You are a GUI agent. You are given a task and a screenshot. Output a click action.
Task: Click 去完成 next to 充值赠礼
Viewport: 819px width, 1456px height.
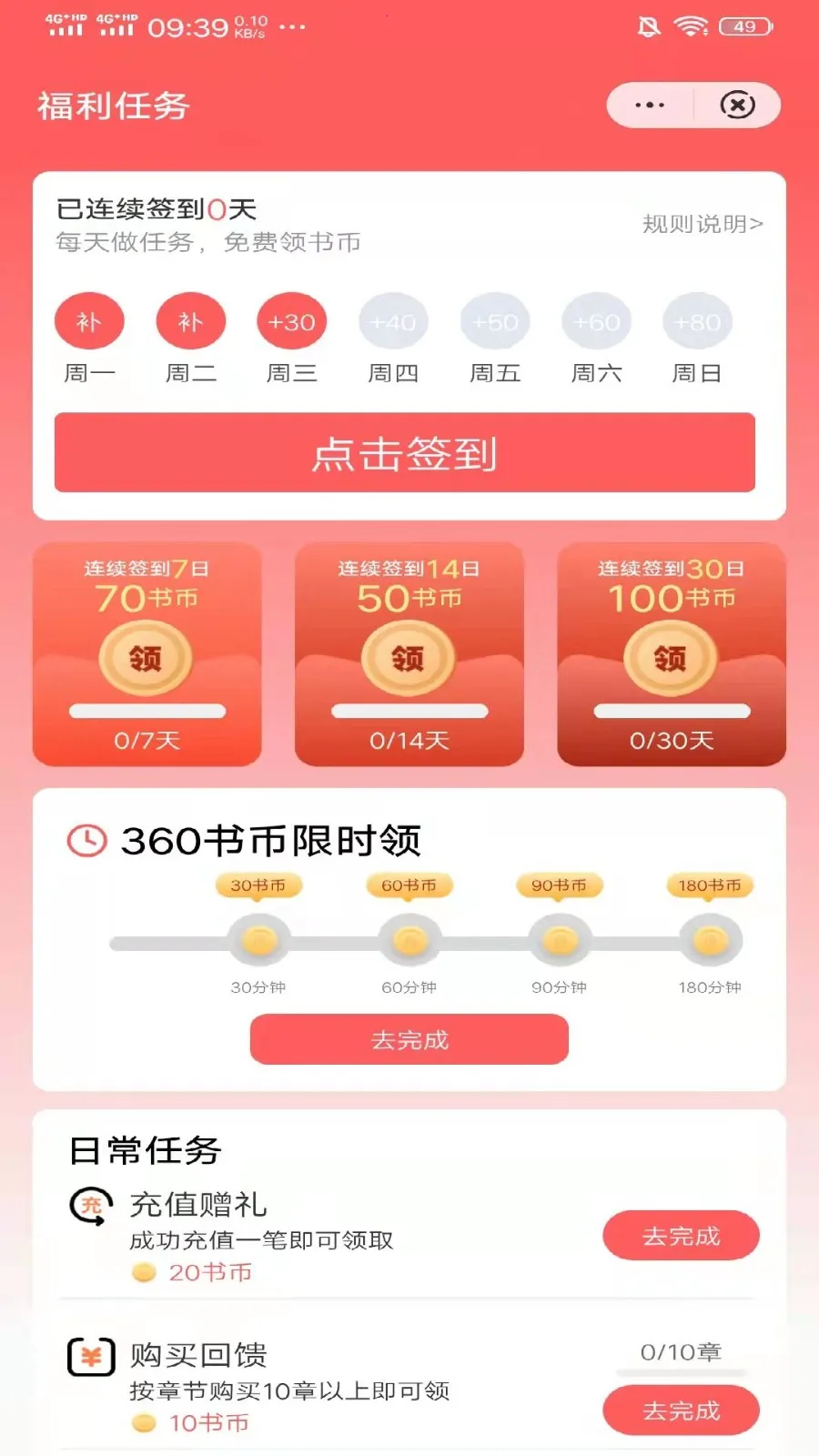[x=681, y=1235]
